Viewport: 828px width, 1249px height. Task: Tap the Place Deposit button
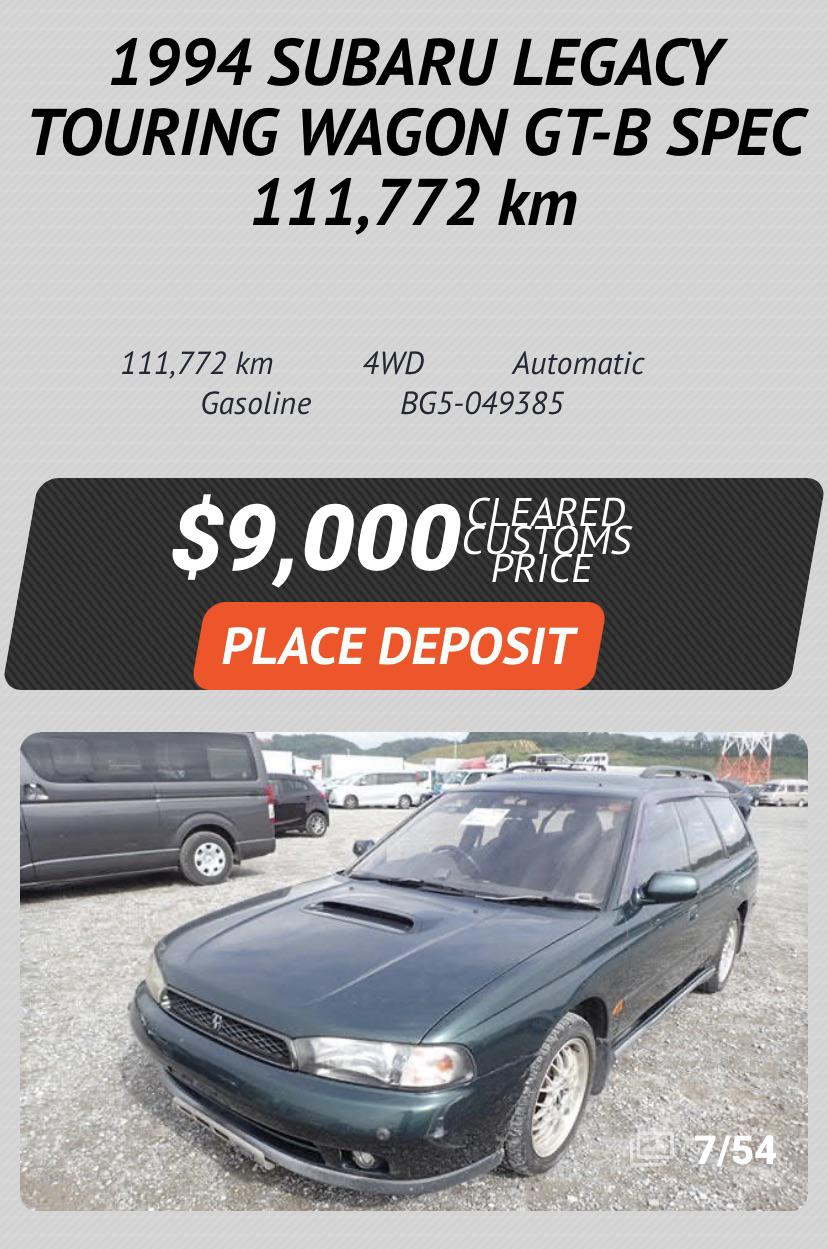pos(398,646)
